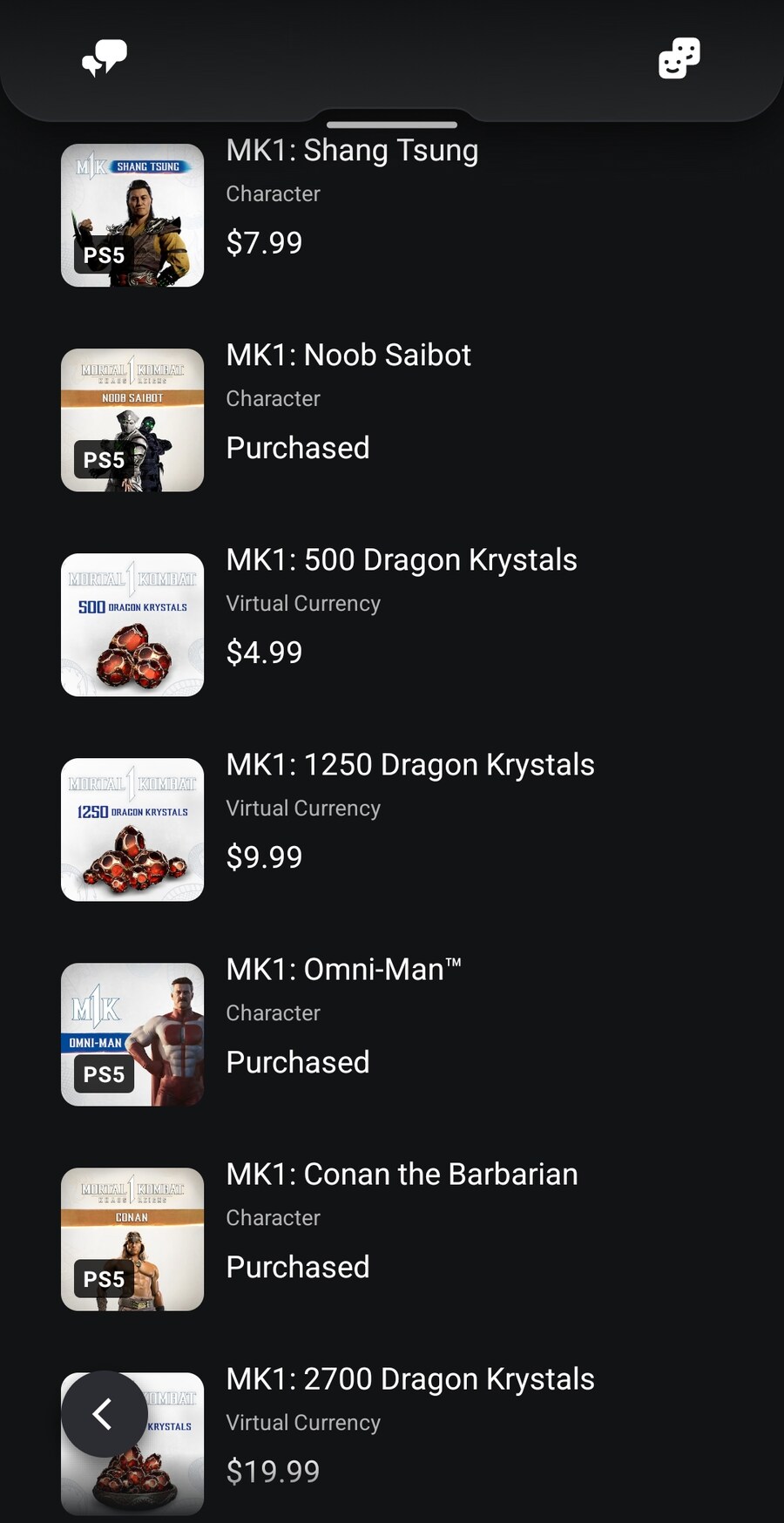This screenshot has height=1523, width=784.
Task: View MK1: Omni-Man character details
Action: tap(343, 970)
